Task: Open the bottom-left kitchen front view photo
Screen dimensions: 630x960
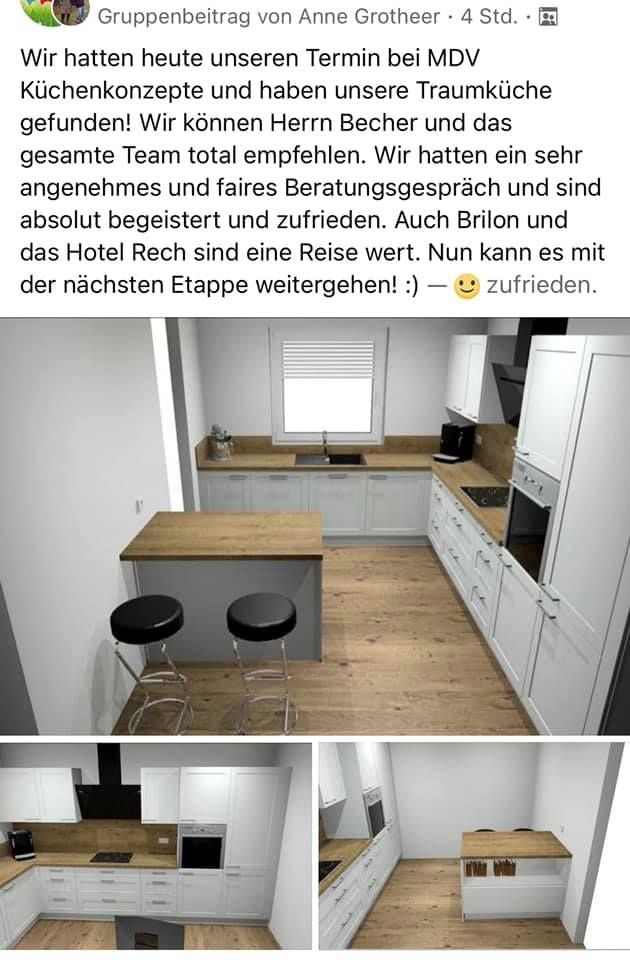Action: point(156,846)
